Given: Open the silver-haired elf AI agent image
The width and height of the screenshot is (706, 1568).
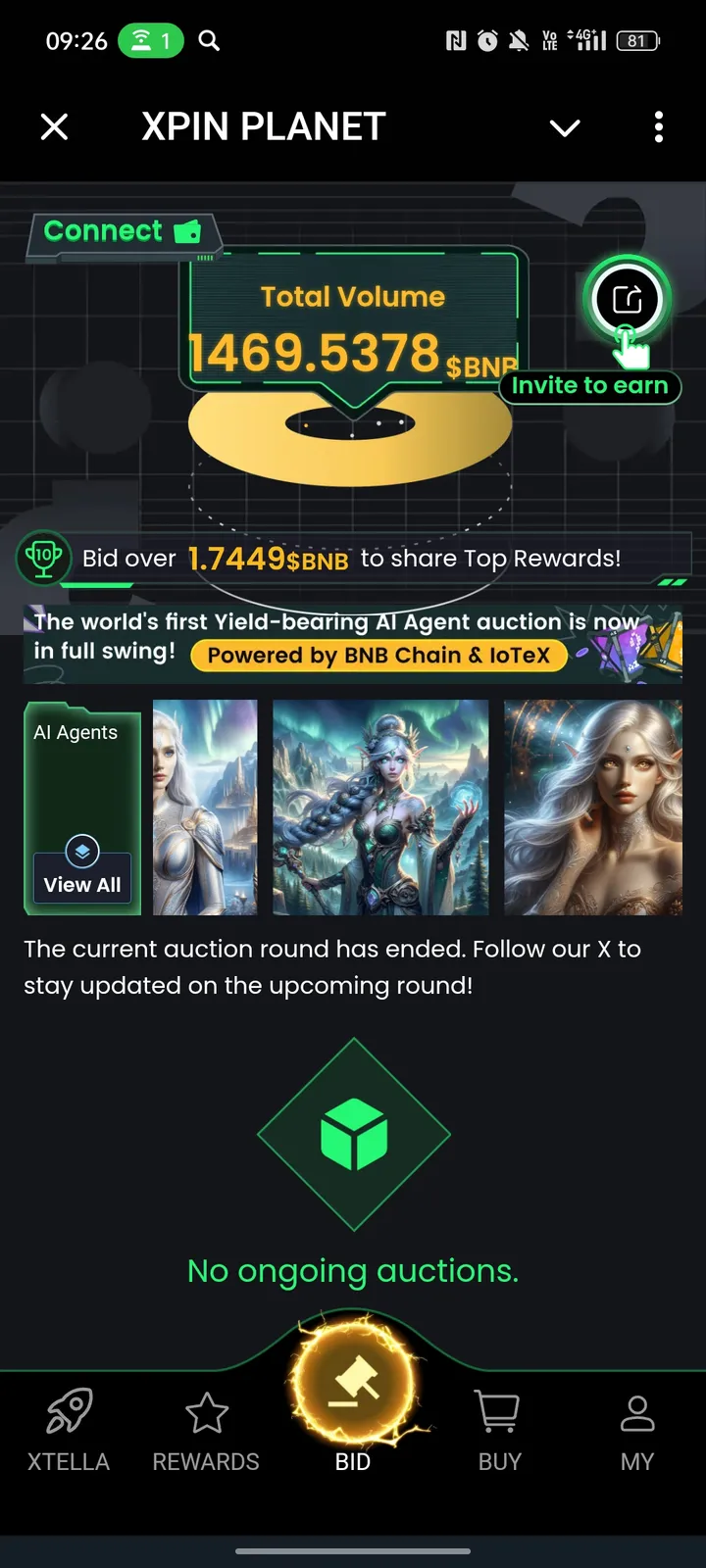Looking at the screenshot, I should point(592,808).
